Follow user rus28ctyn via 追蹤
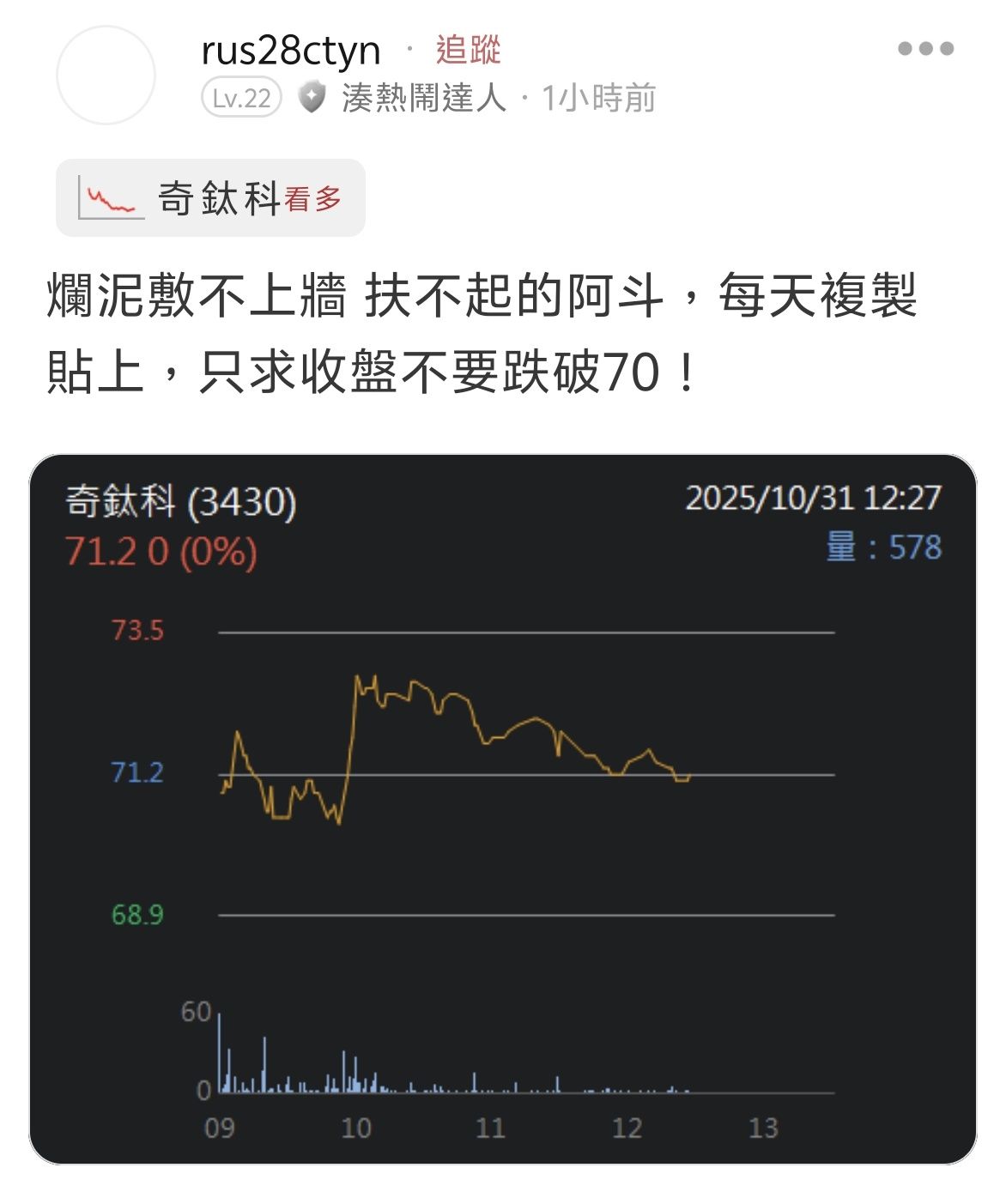1006x1204 pixels. tap(468, 50)
